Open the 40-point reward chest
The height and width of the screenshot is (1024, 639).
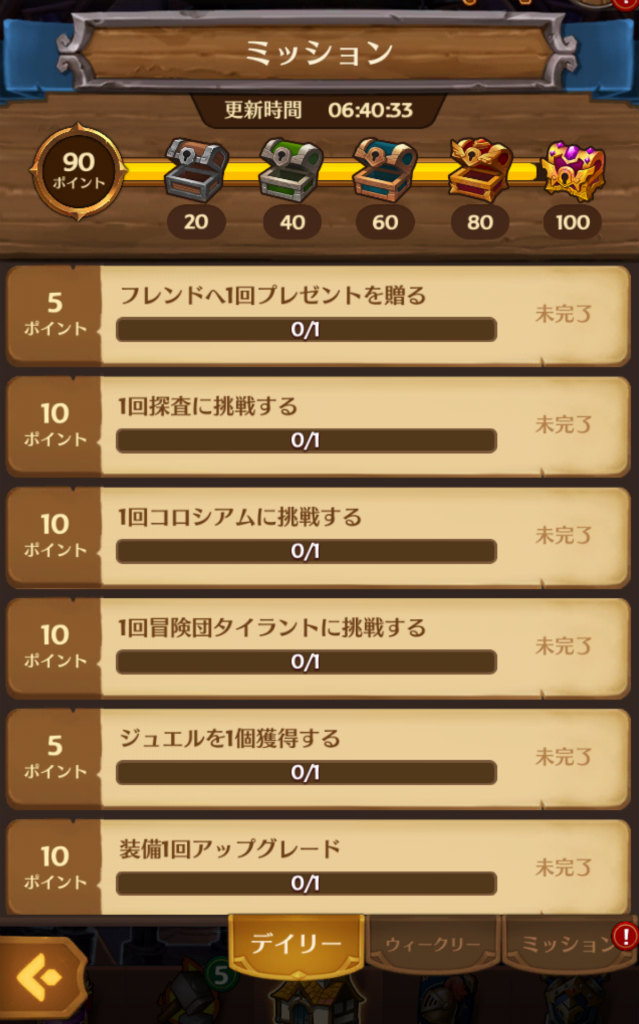[x=290, y=170]
